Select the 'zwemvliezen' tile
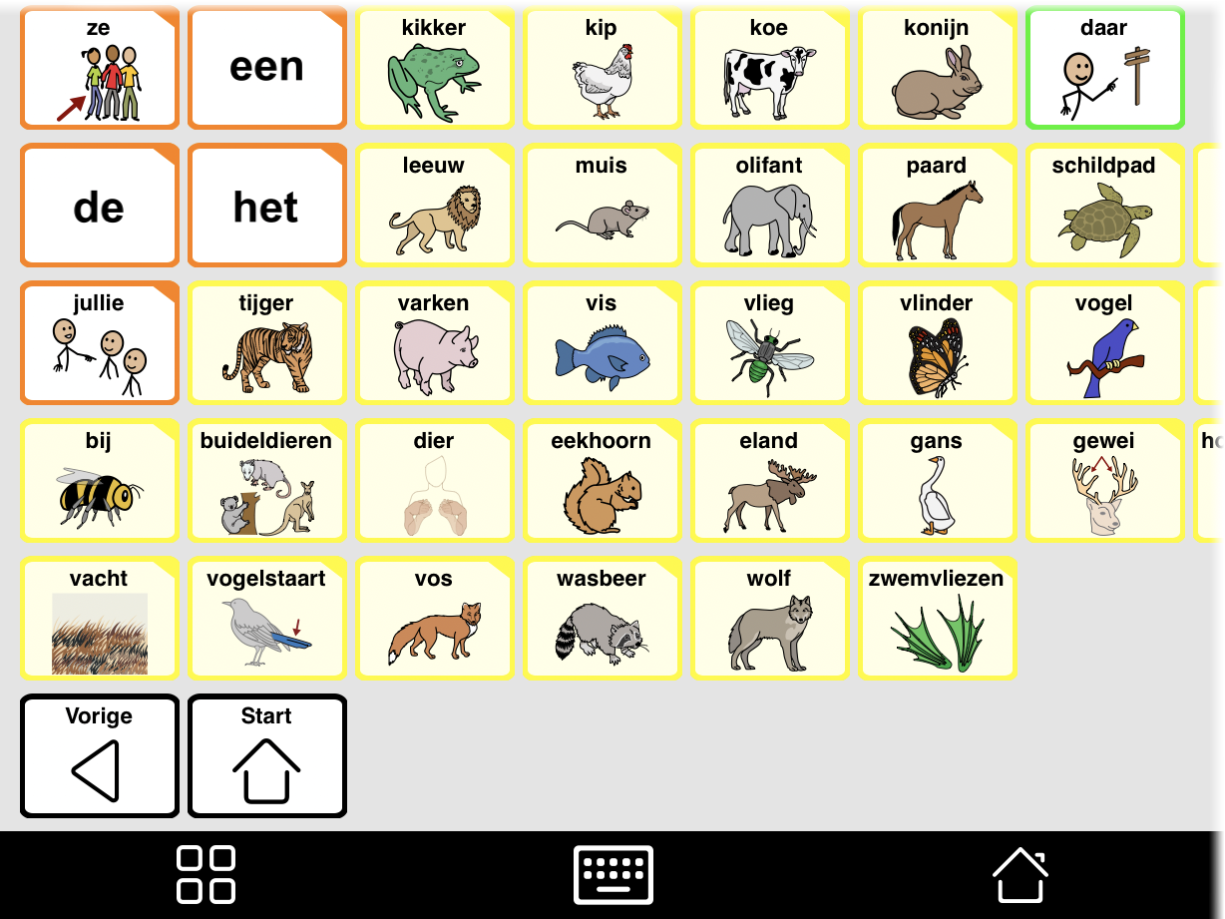1225x919 pixels. click(937, 618)
